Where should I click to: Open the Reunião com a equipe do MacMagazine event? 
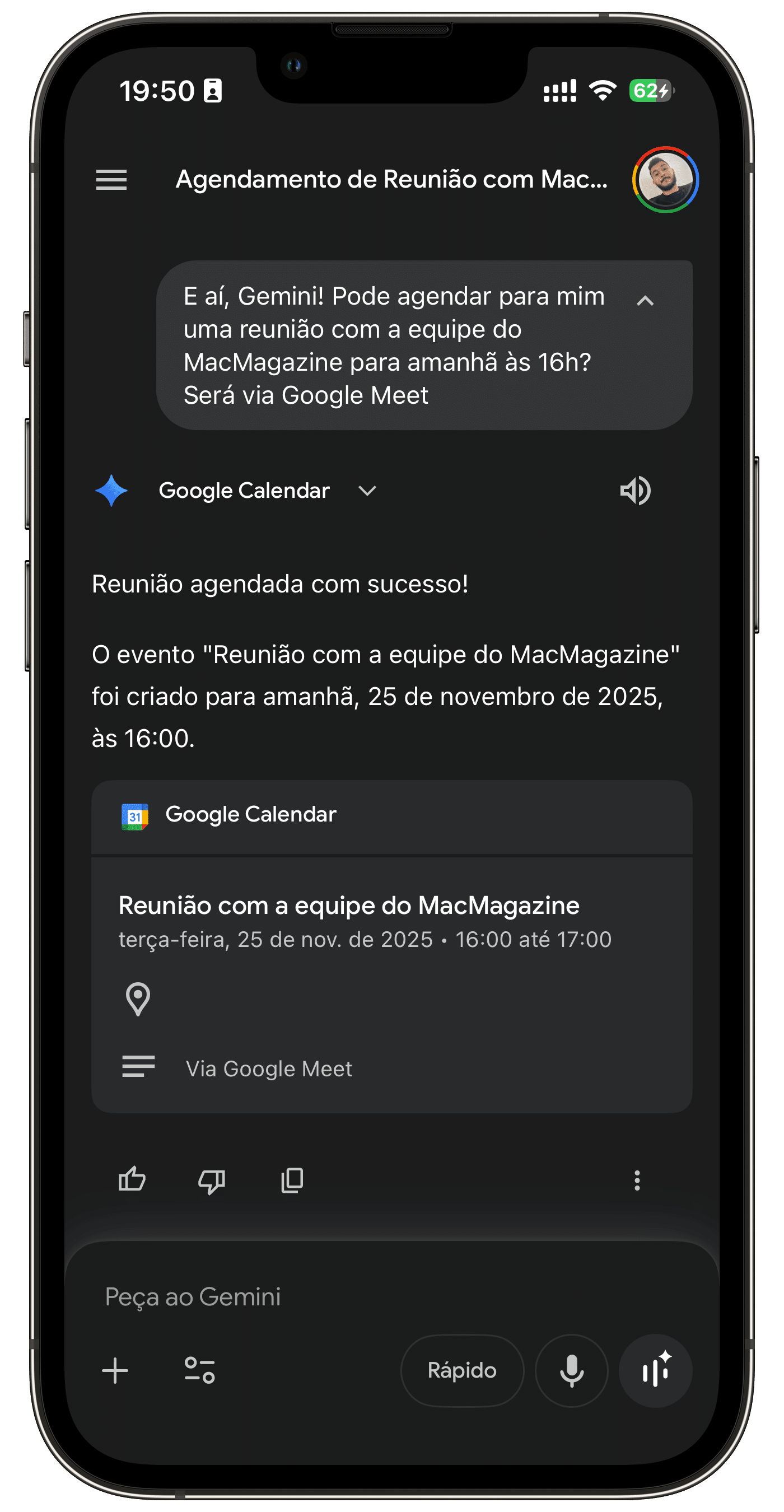348,906
